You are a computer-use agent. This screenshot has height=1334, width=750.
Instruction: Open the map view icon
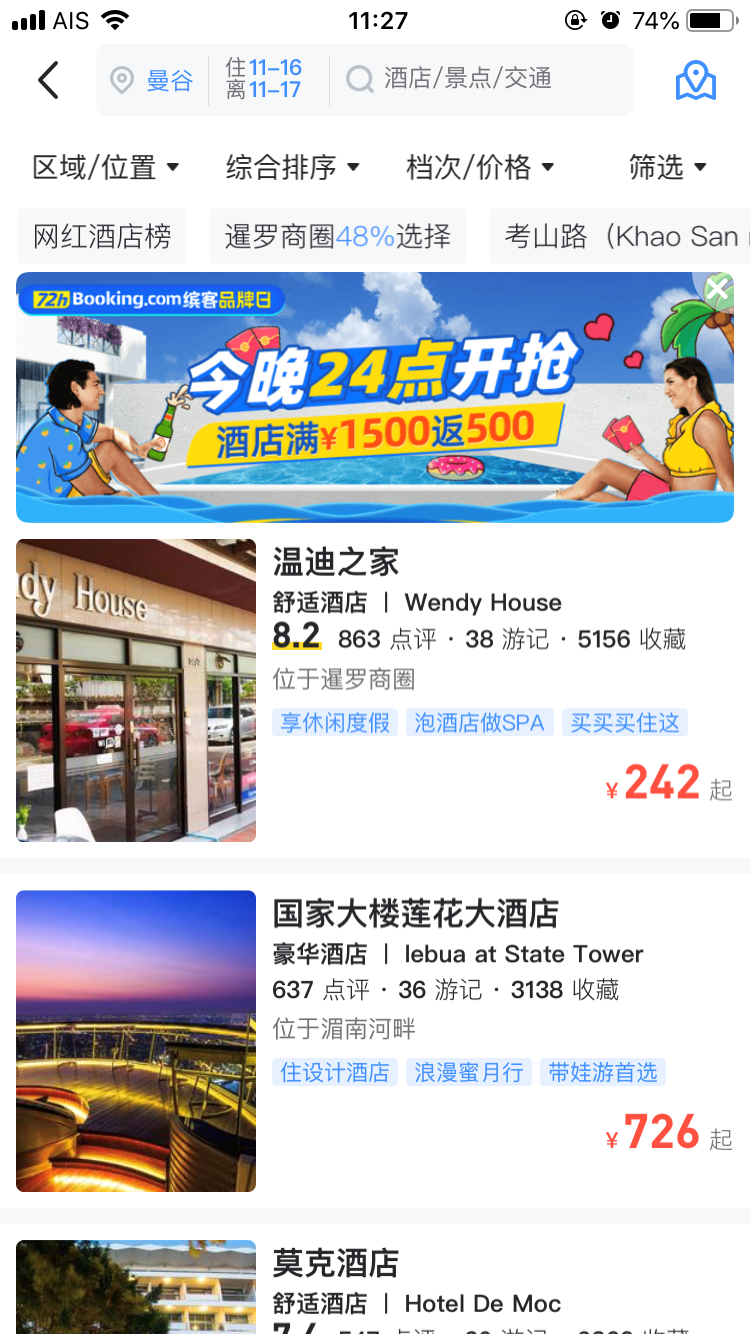pyautogui.click(x=696, y=80)
